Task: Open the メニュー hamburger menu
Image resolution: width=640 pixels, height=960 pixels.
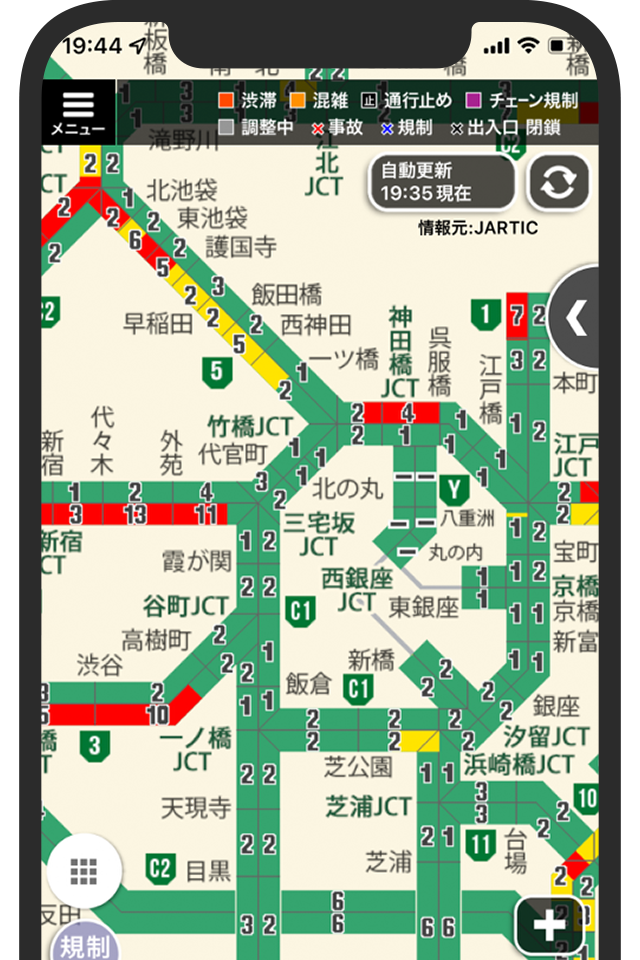Action: [x=78, y=112]
